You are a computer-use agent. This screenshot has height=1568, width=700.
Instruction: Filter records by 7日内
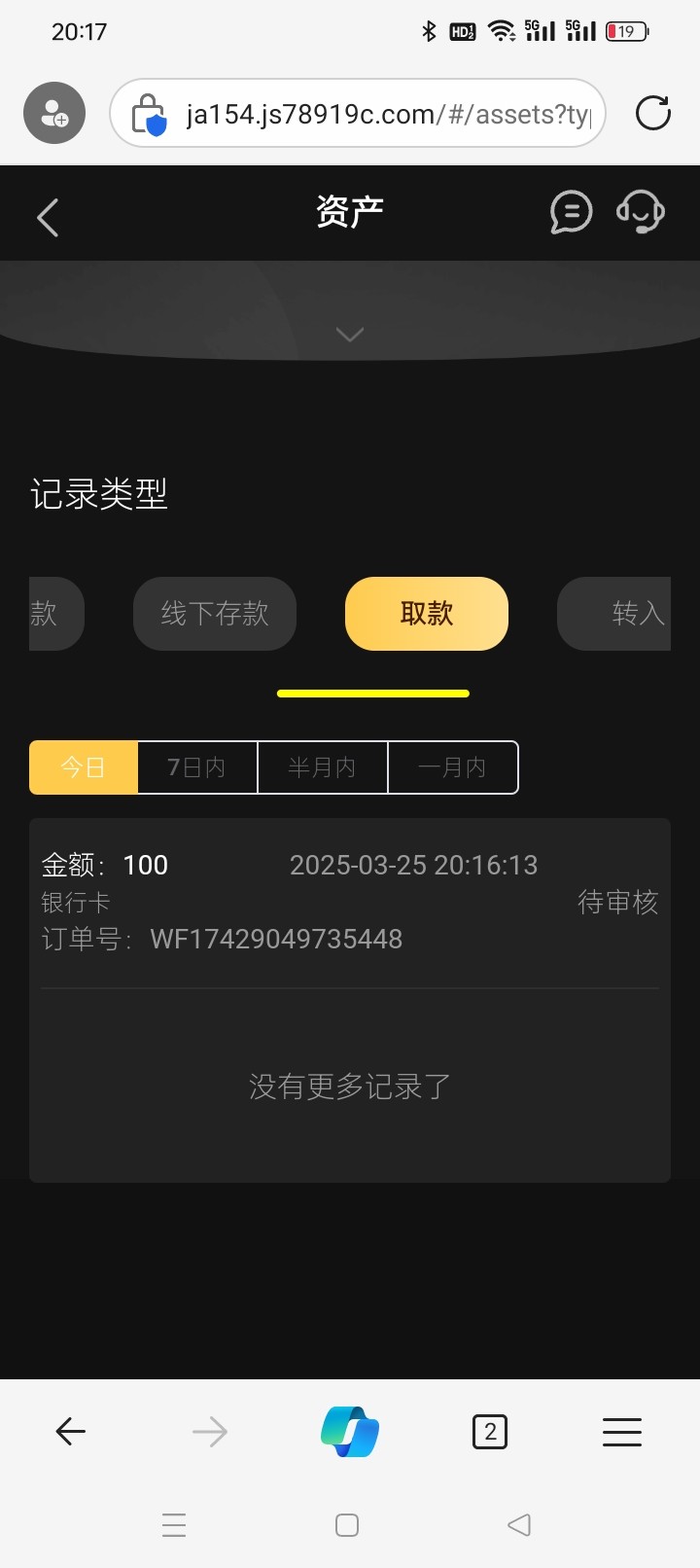197,767
